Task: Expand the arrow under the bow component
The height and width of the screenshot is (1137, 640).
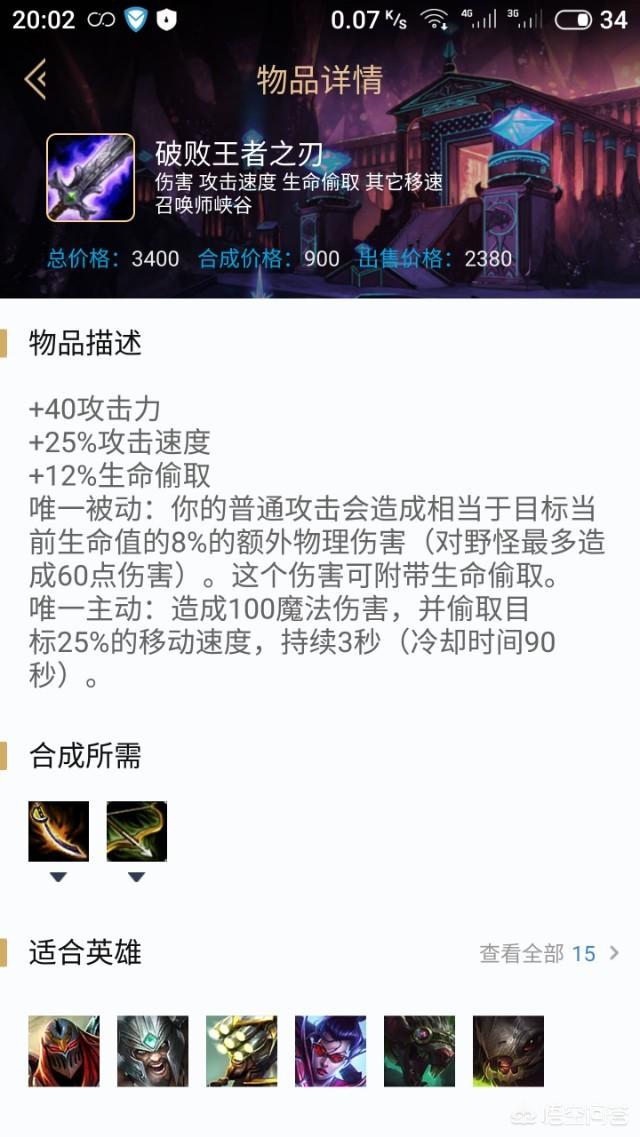Action: (x=136, y=877)
